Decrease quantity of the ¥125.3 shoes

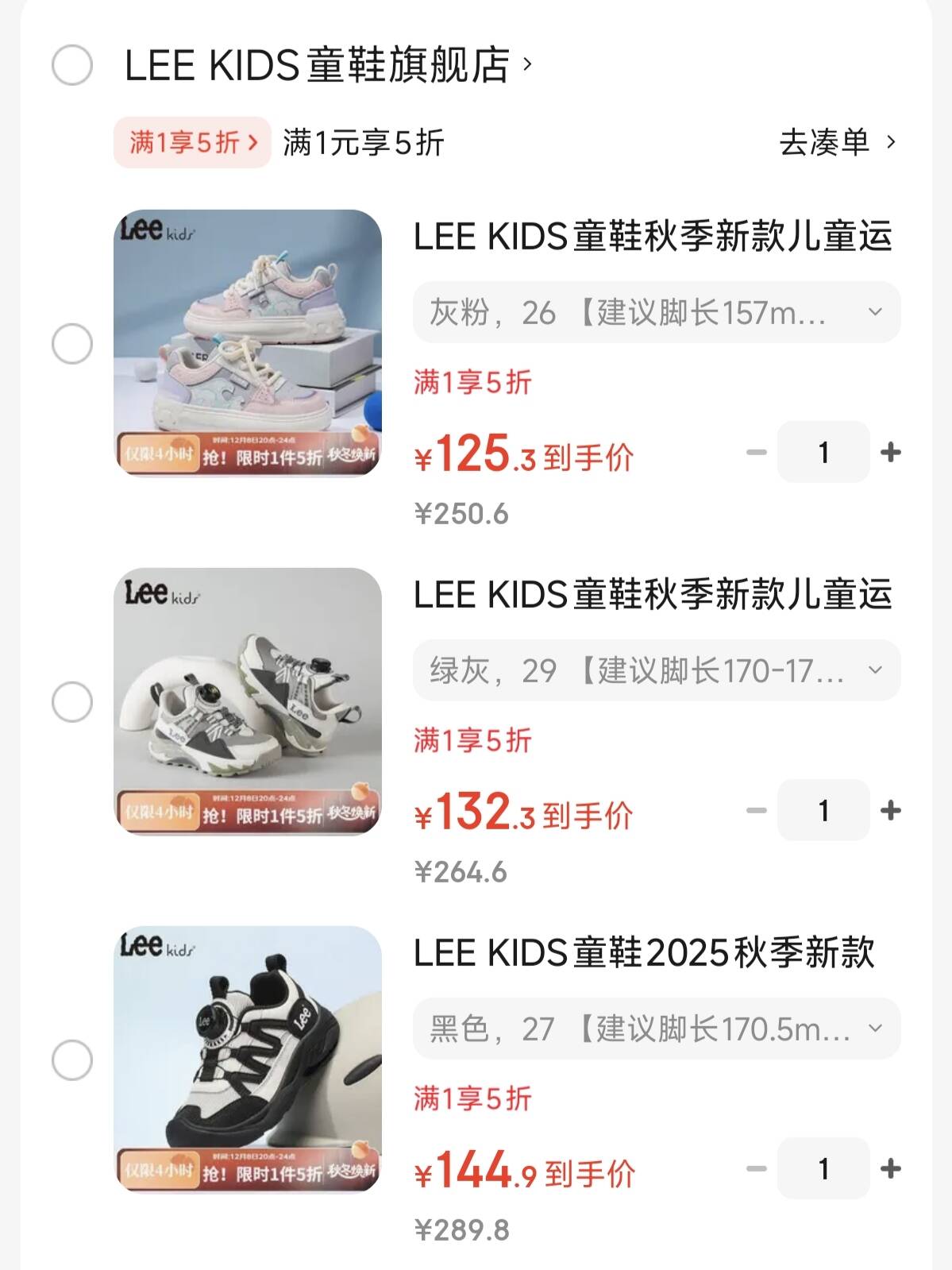coord(757,453)
